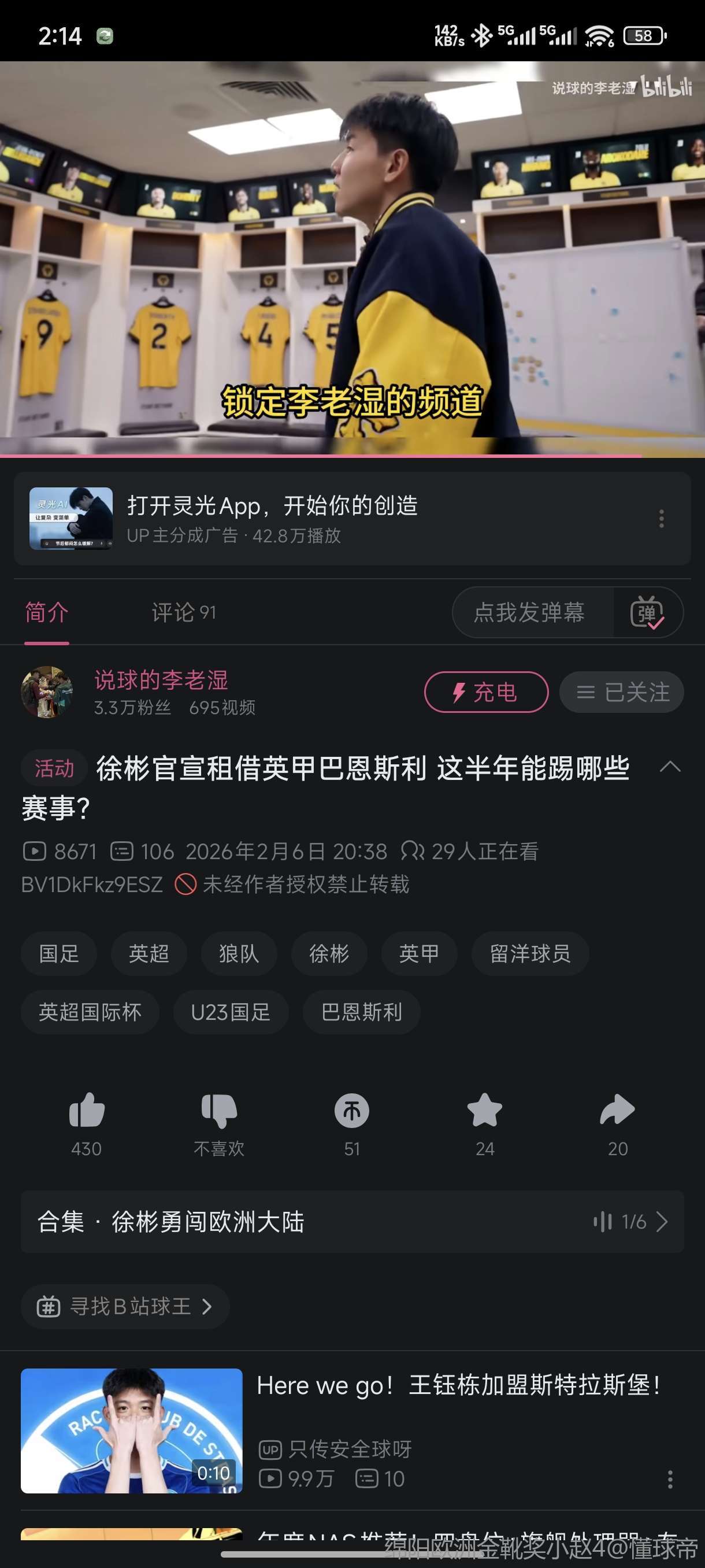Like this video with thumbs up
Image resolution: width=705 pixels, height=1568 pixels.
point(86,1111)
